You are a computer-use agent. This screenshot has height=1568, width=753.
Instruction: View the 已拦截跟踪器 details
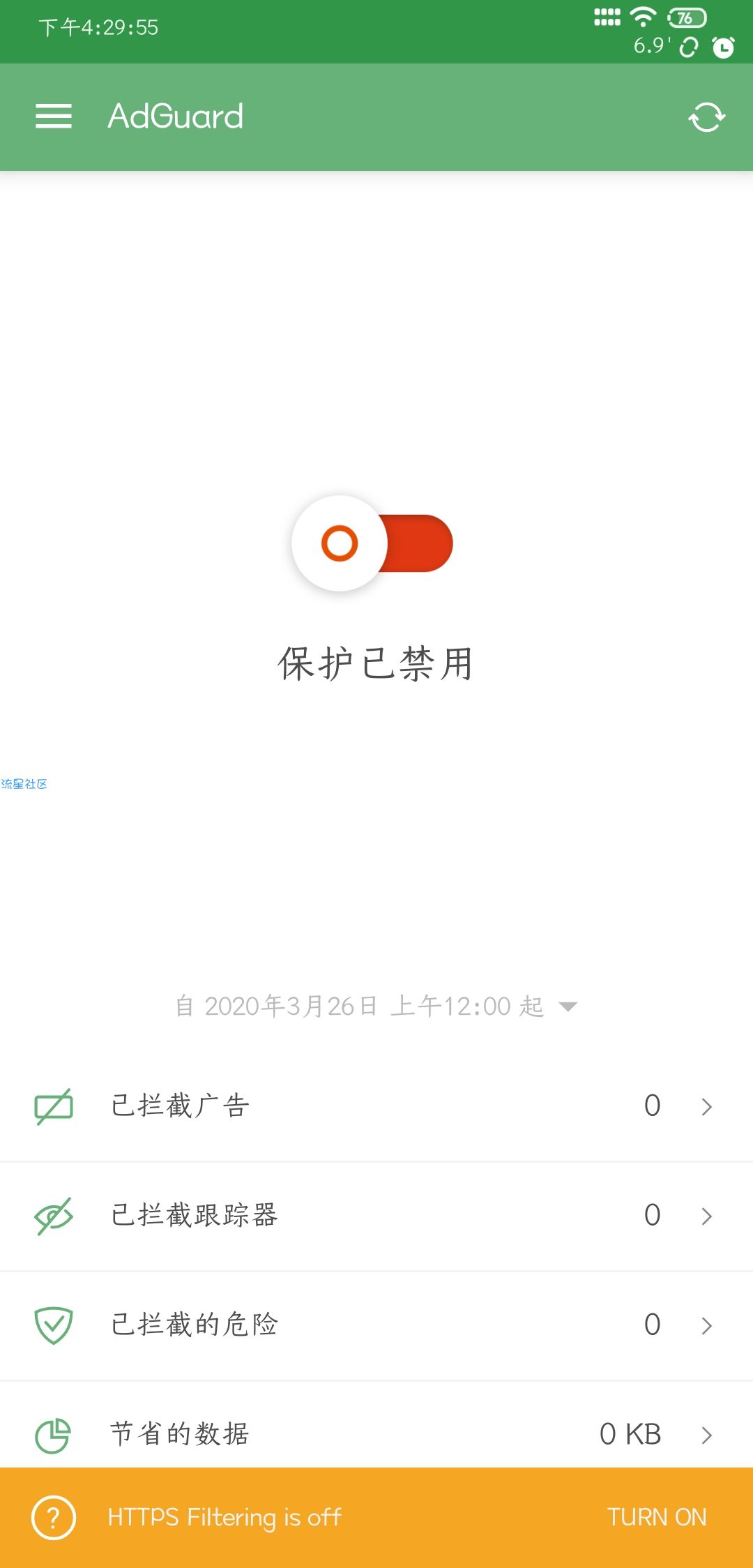[376, 1216]
